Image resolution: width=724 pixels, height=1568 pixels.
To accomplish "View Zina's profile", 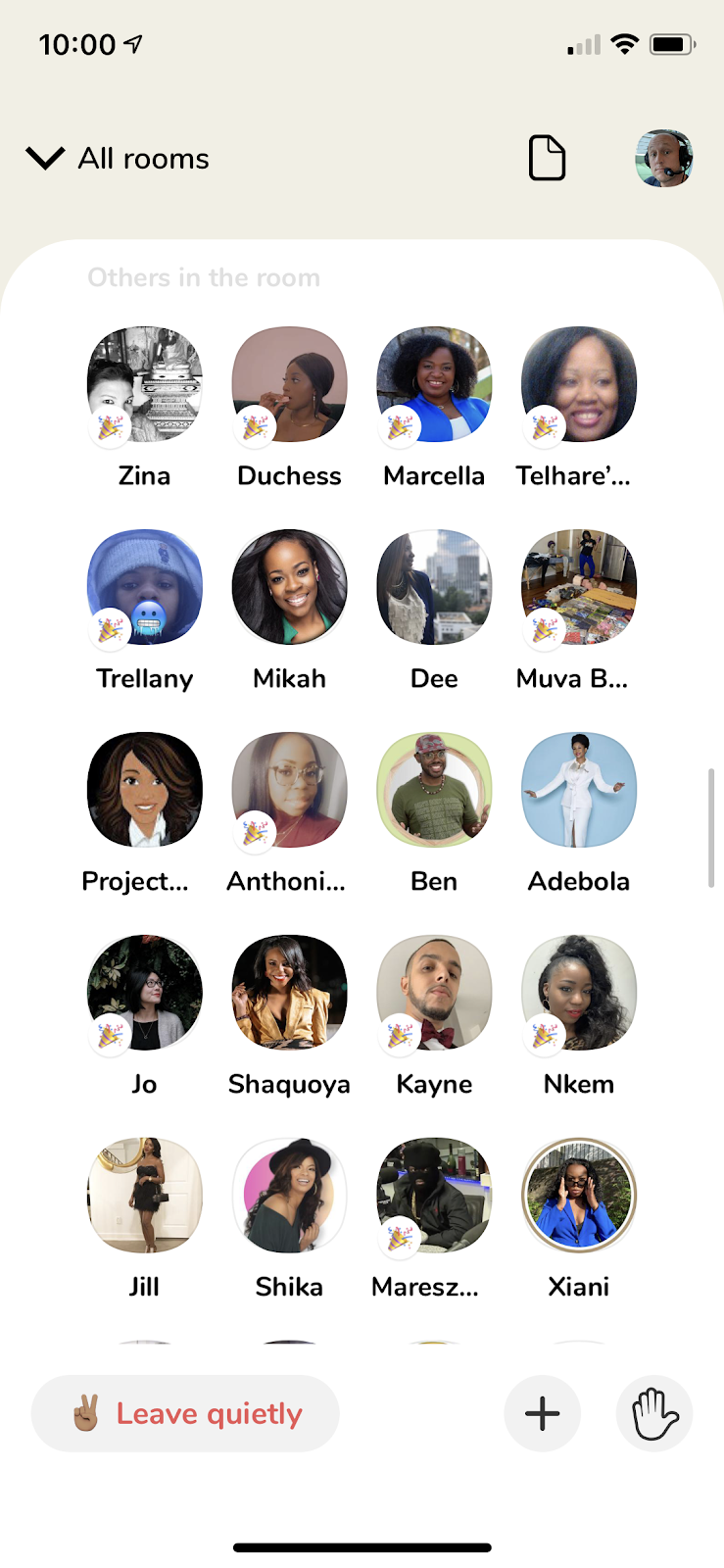I will pyautogui.click(x=145, y=384).
